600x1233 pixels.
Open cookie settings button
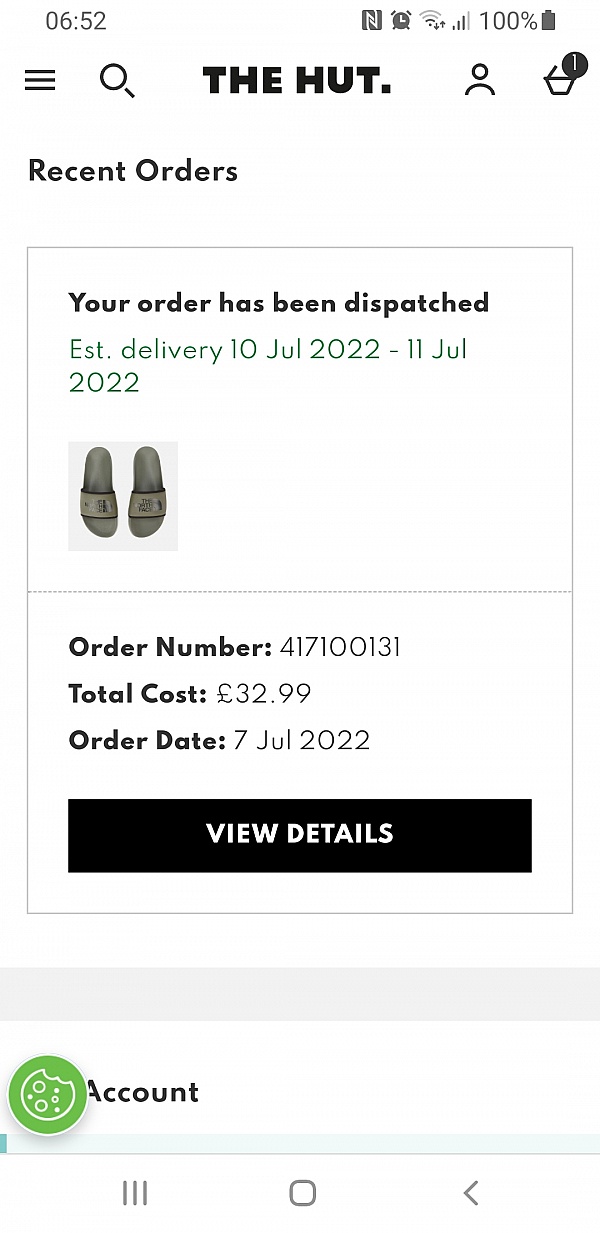[47, 1095]
